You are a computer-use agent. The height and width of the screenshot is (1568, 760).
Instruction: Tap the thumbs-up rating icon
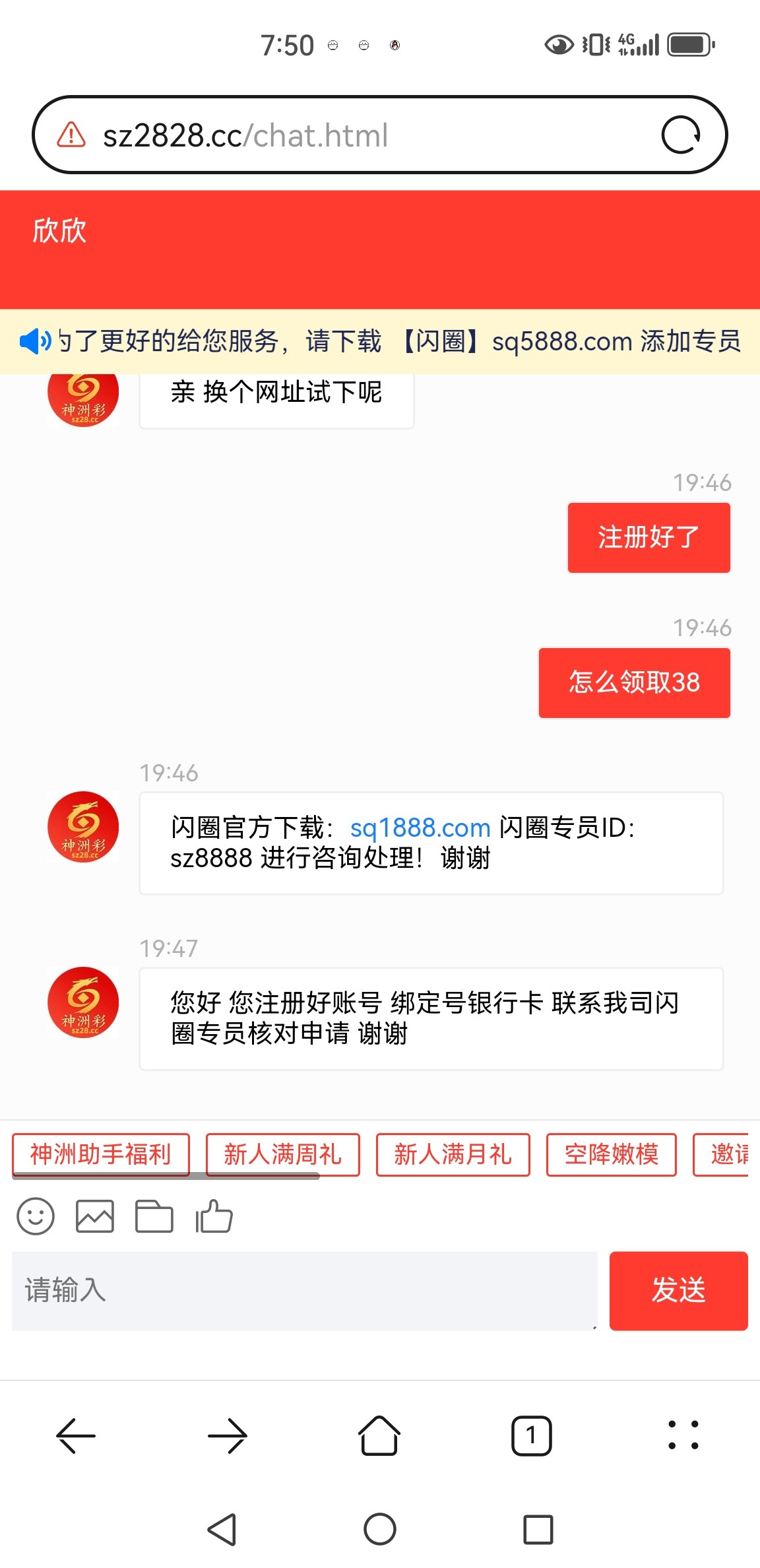coord(214,1216)
